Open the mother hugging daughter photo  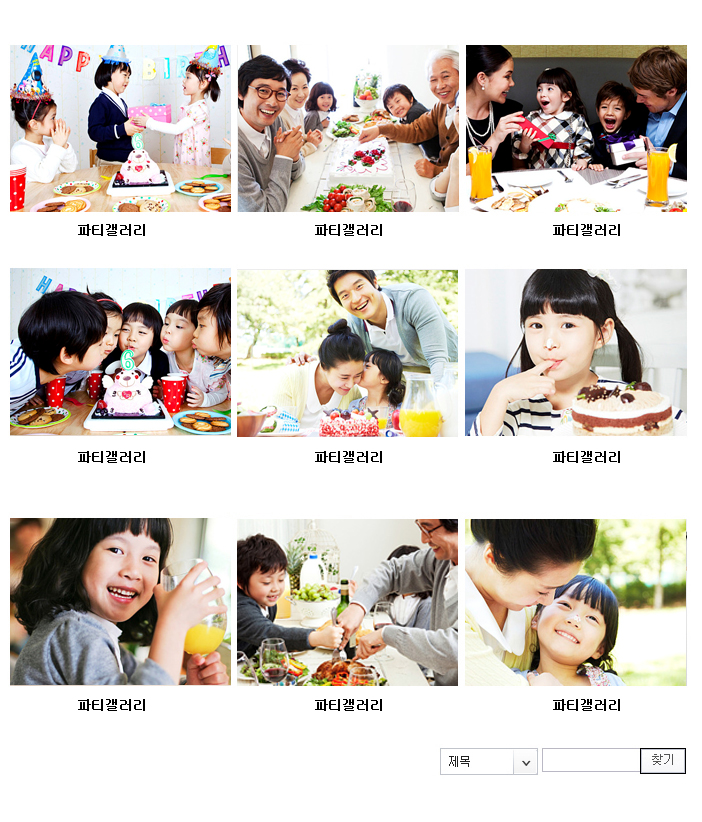pyautogui.click(x=576, y=601)
